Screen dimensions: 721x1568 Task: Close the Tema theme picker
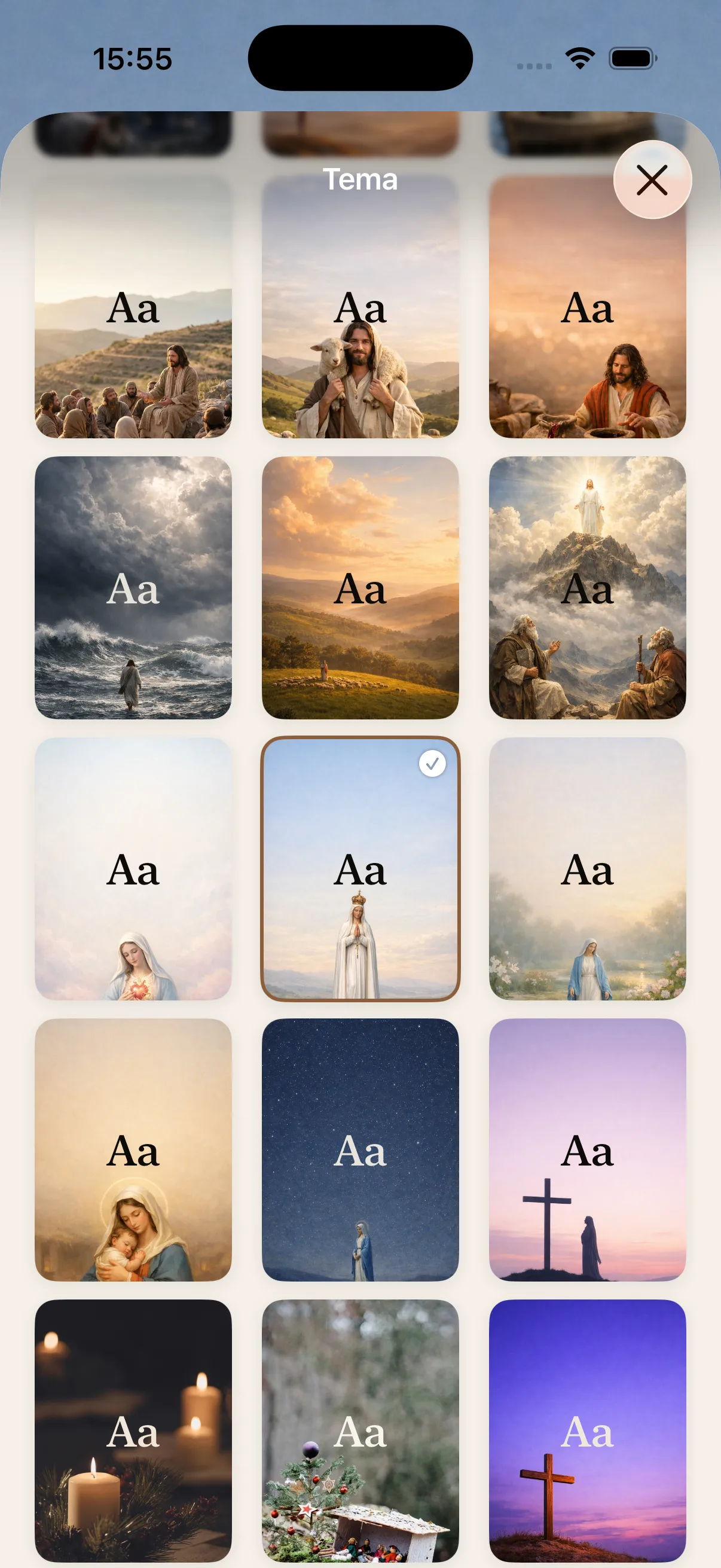(652, 179)
